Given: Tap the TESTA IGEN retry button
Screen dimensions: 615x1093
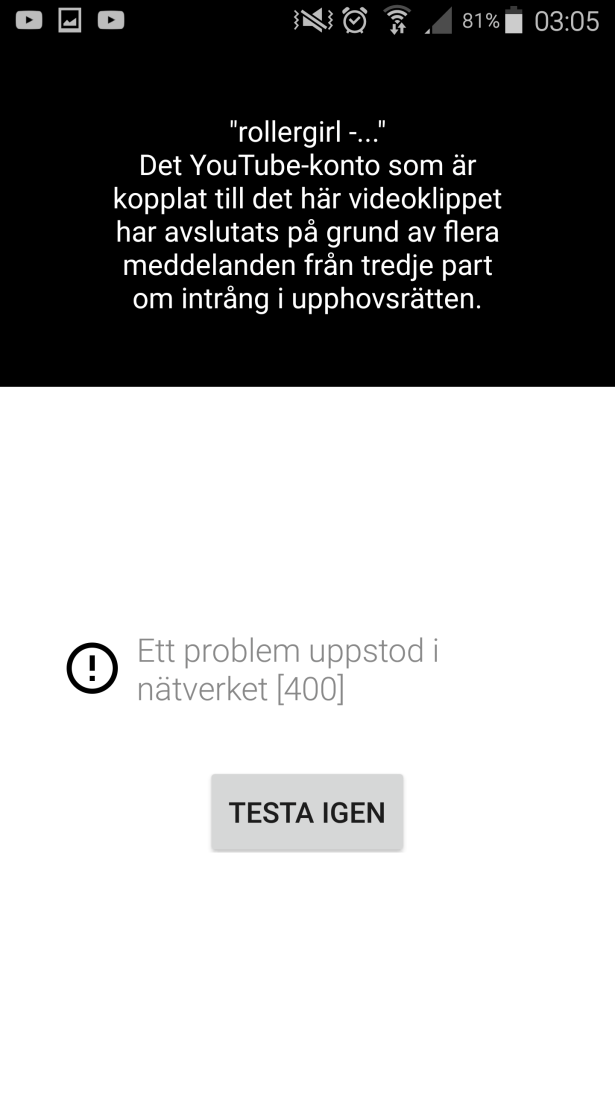Looking at the screenshot, I should coord(307,812).
